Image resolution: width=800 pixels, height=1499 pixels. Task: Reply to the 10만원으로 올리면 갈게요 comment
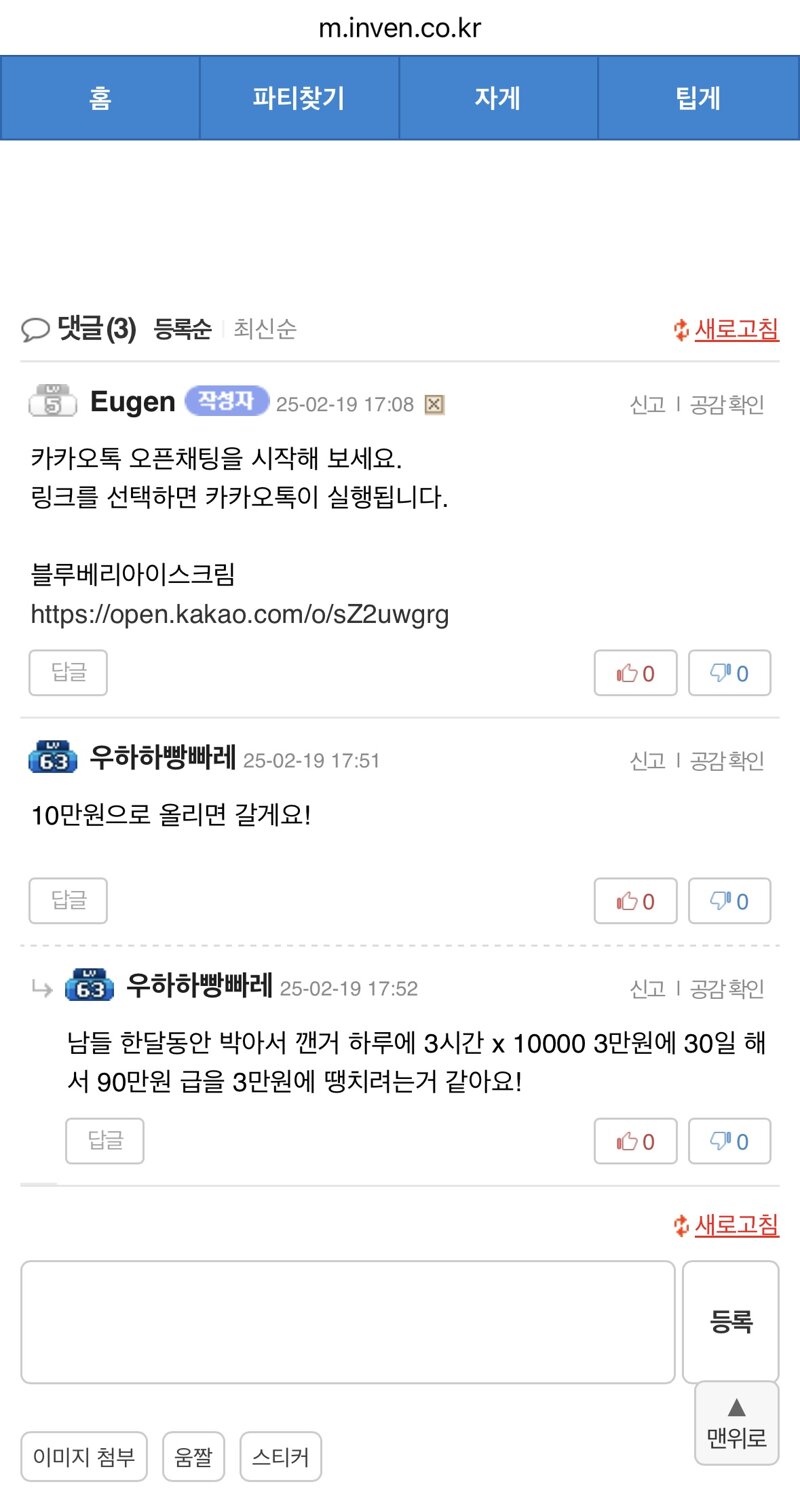[68, 901]
